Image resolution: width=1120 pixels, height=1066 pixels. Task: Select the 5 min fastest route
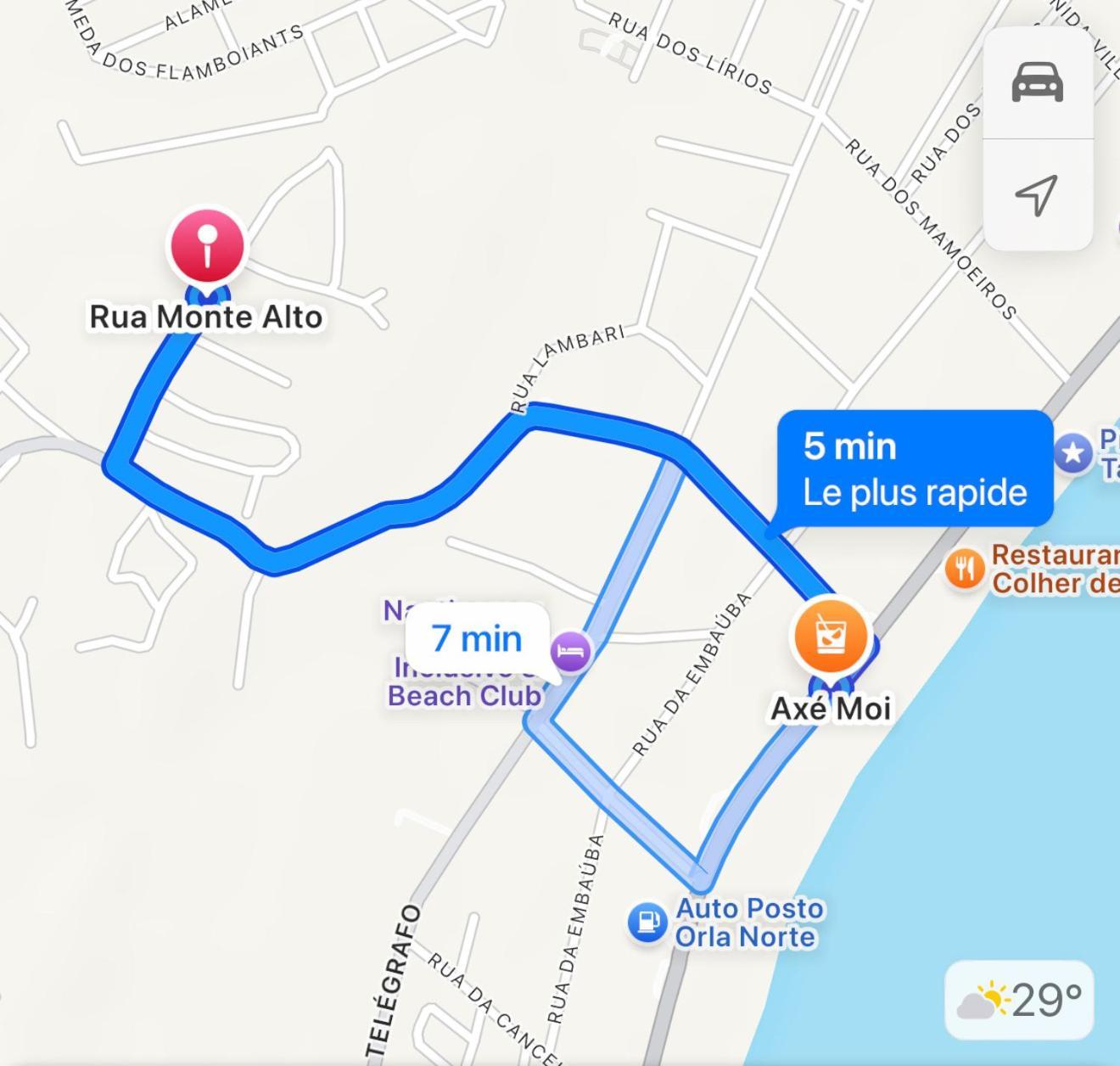coord(915,469)
